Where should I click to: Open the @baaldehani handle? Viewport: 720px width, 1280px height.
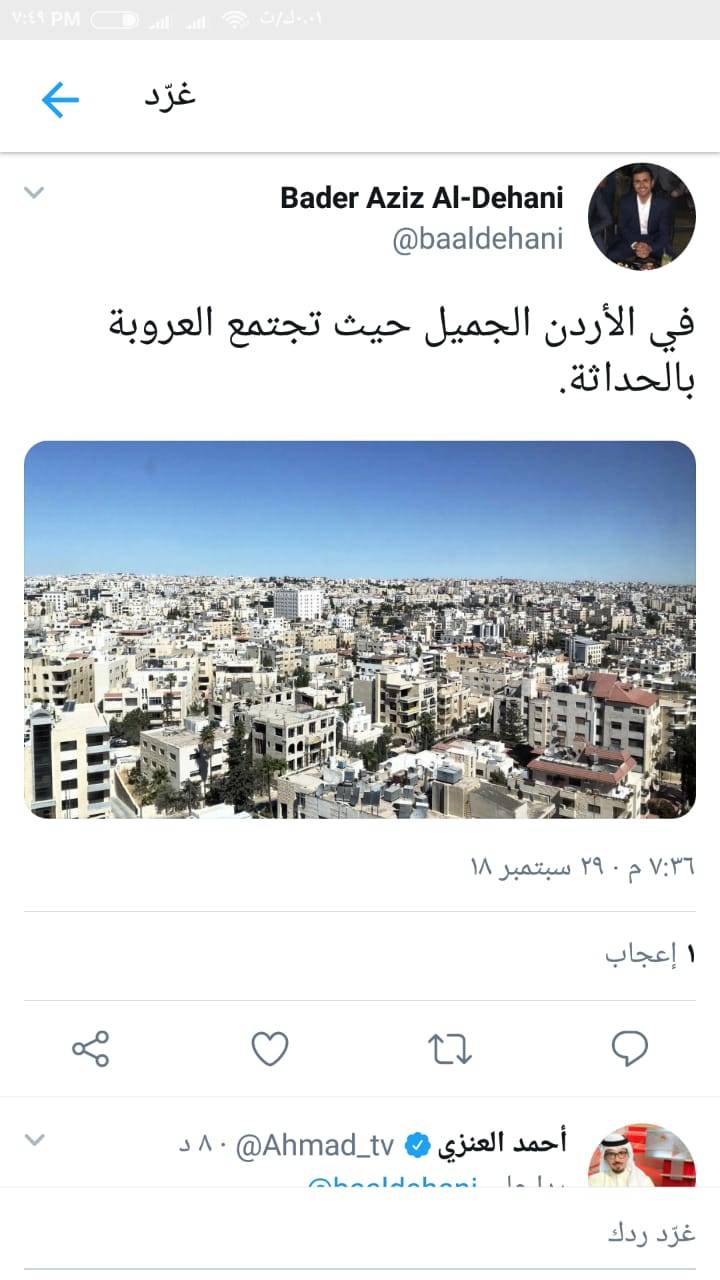click(478, 240)
